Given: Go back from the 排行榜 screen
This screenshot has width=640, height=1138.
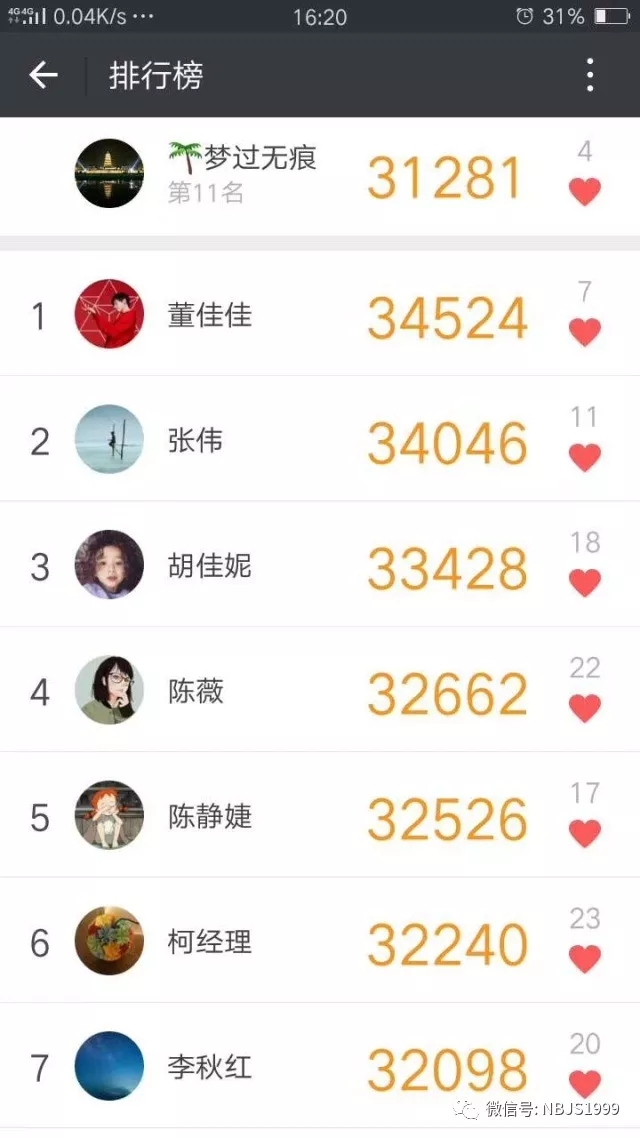Looking at the screenshot, I should click(43, 75).
